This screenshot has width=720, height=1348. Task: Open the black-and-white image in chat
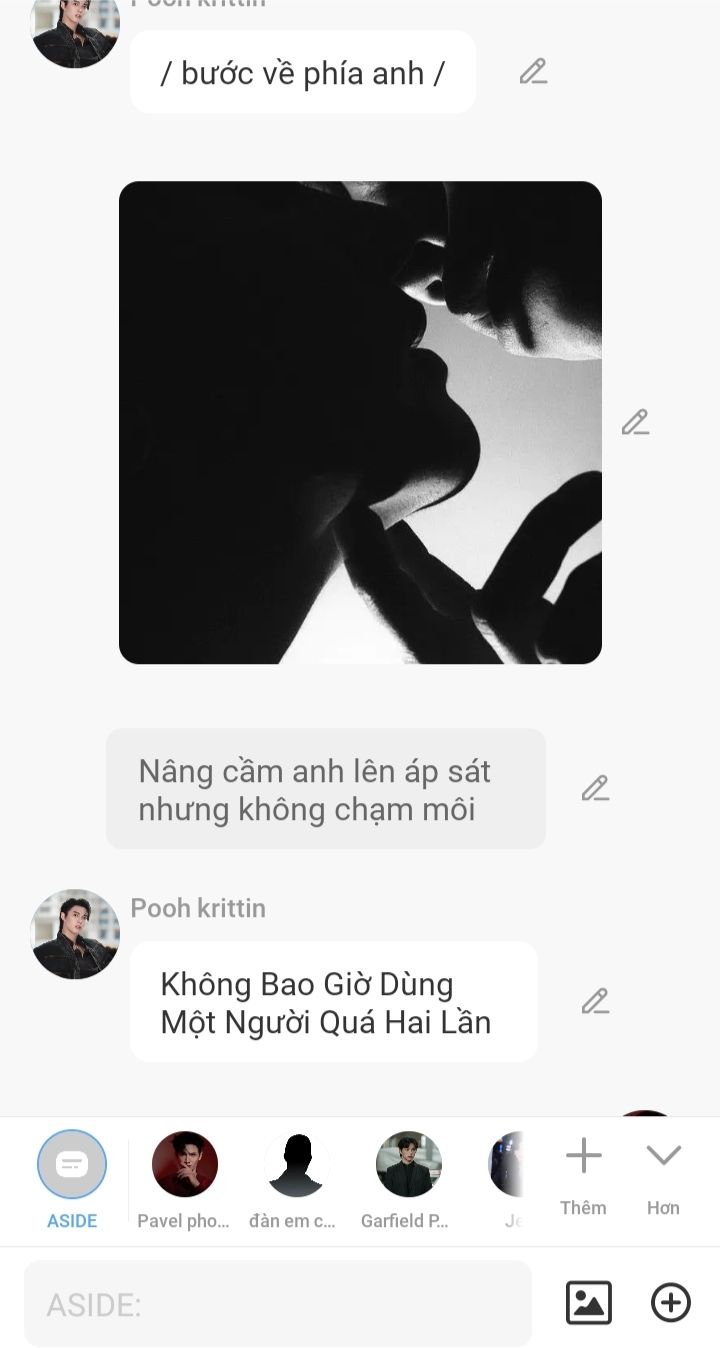(x=360, y=422)
